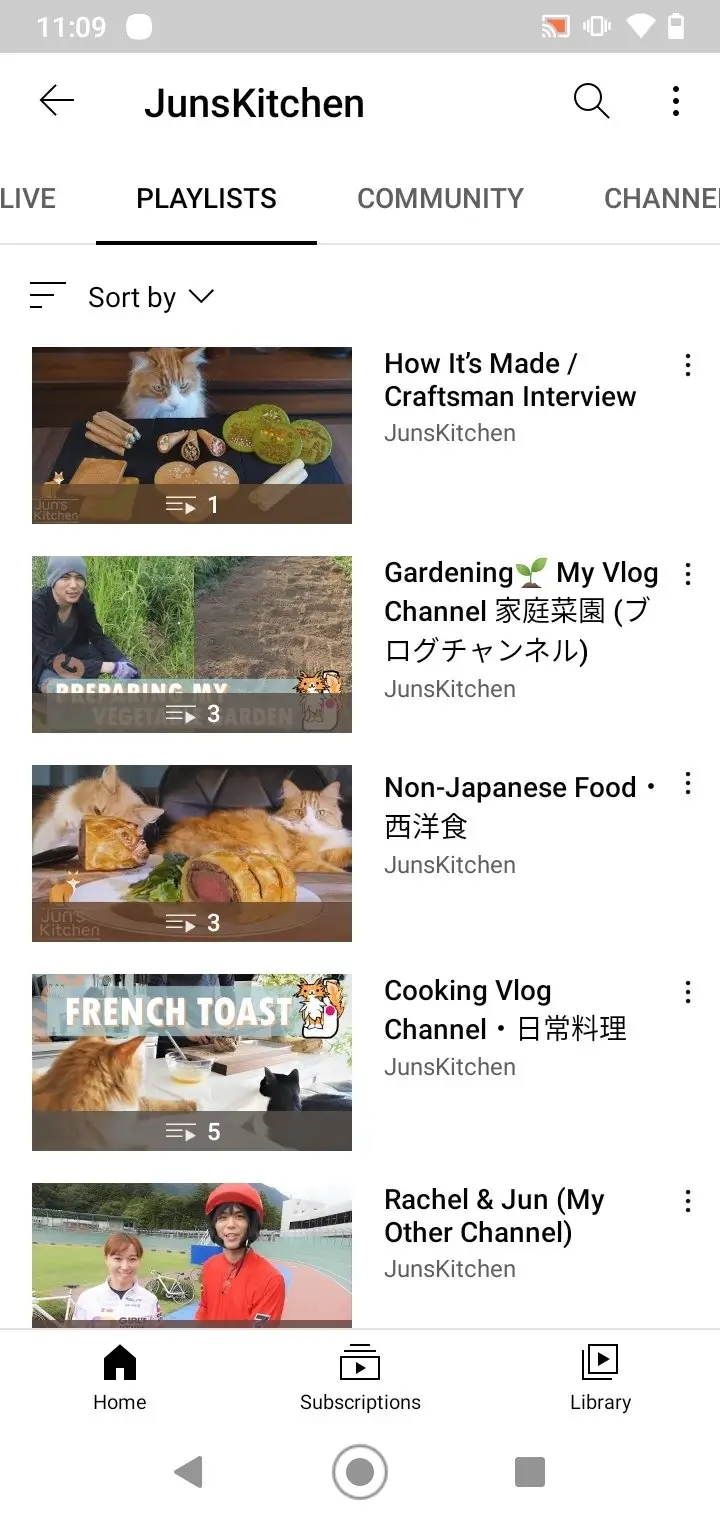This screenshot has width=720, height=1520.
Task: Switch to the Subscriptions tab
Action: 360,1378
